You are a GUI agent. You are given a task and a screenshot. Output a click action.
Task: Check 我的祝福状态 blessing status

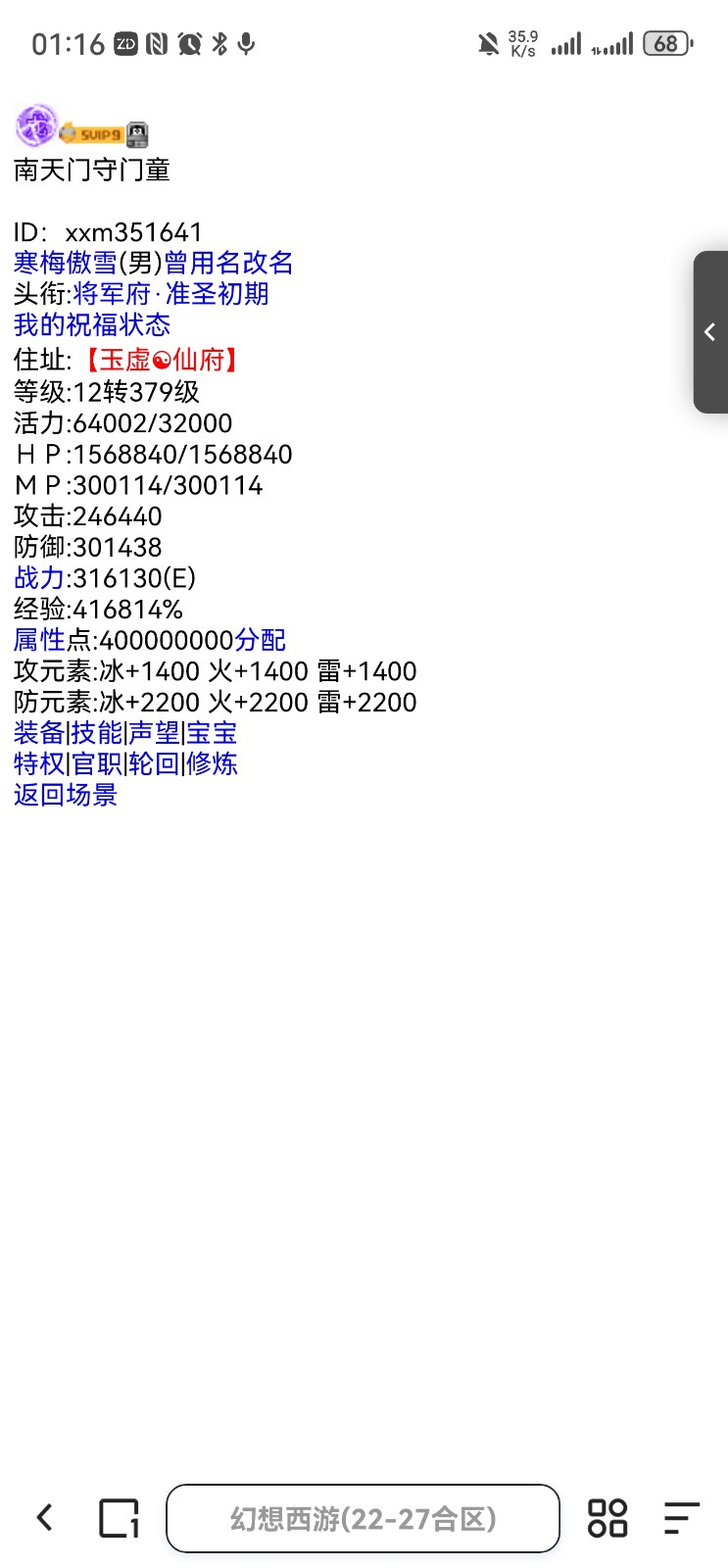pos(92,325)
